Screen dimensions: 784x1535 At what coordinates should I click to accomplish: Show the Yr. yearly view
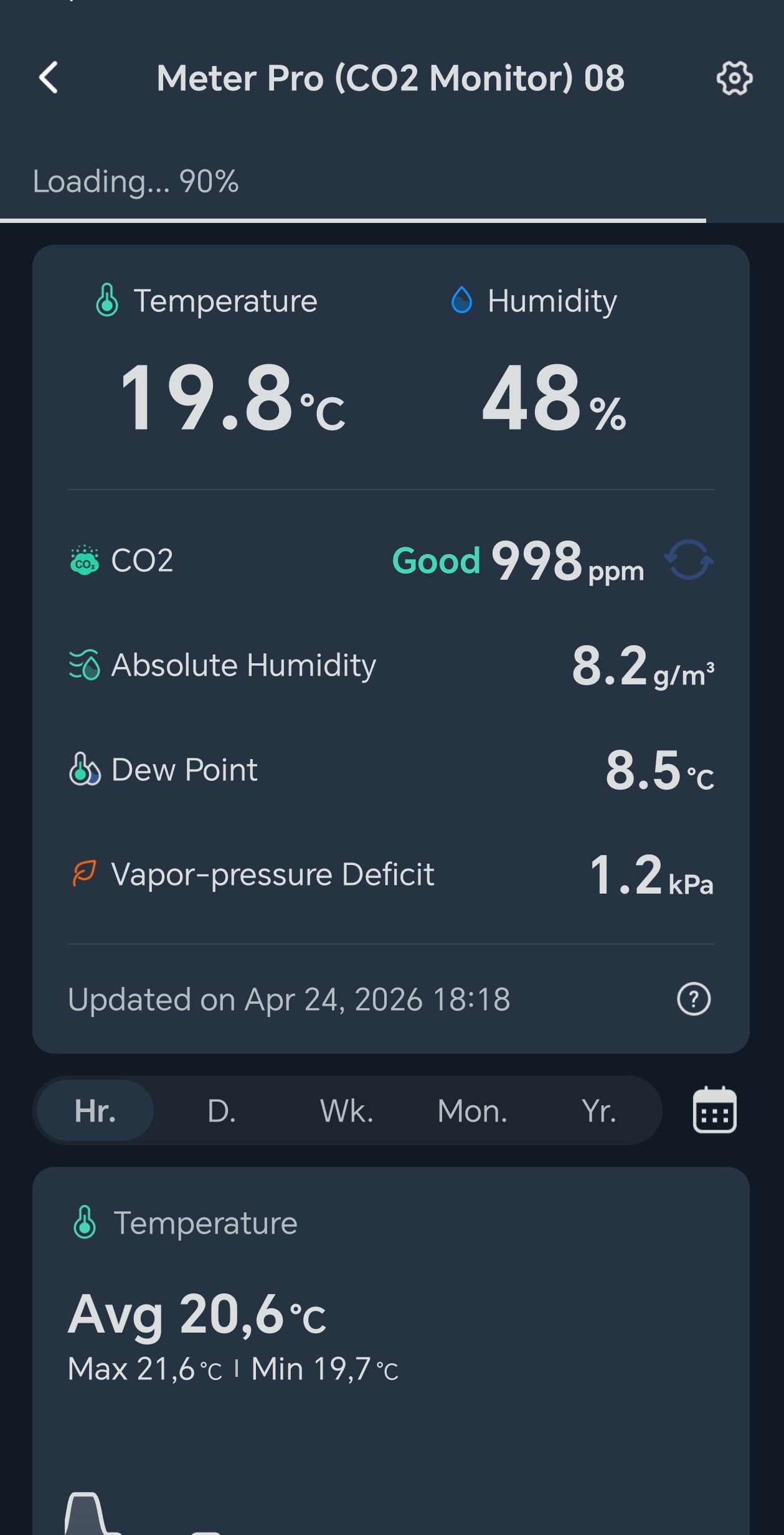pyautogui.click(x=599, y=1110)
